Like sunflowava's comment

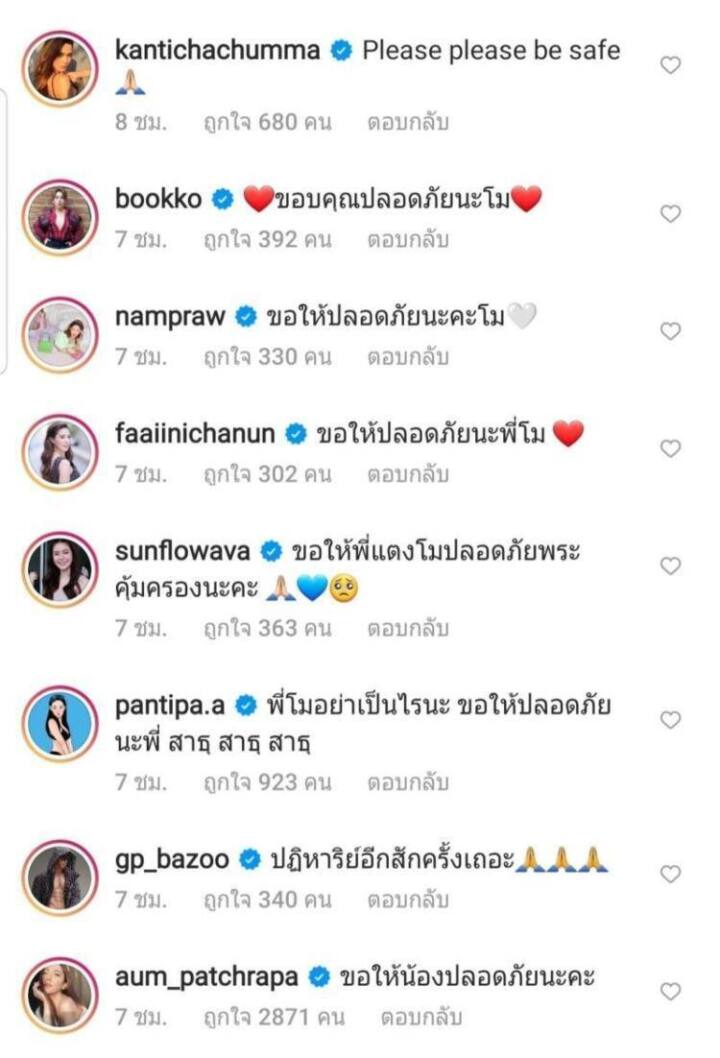tap(671, 566)
